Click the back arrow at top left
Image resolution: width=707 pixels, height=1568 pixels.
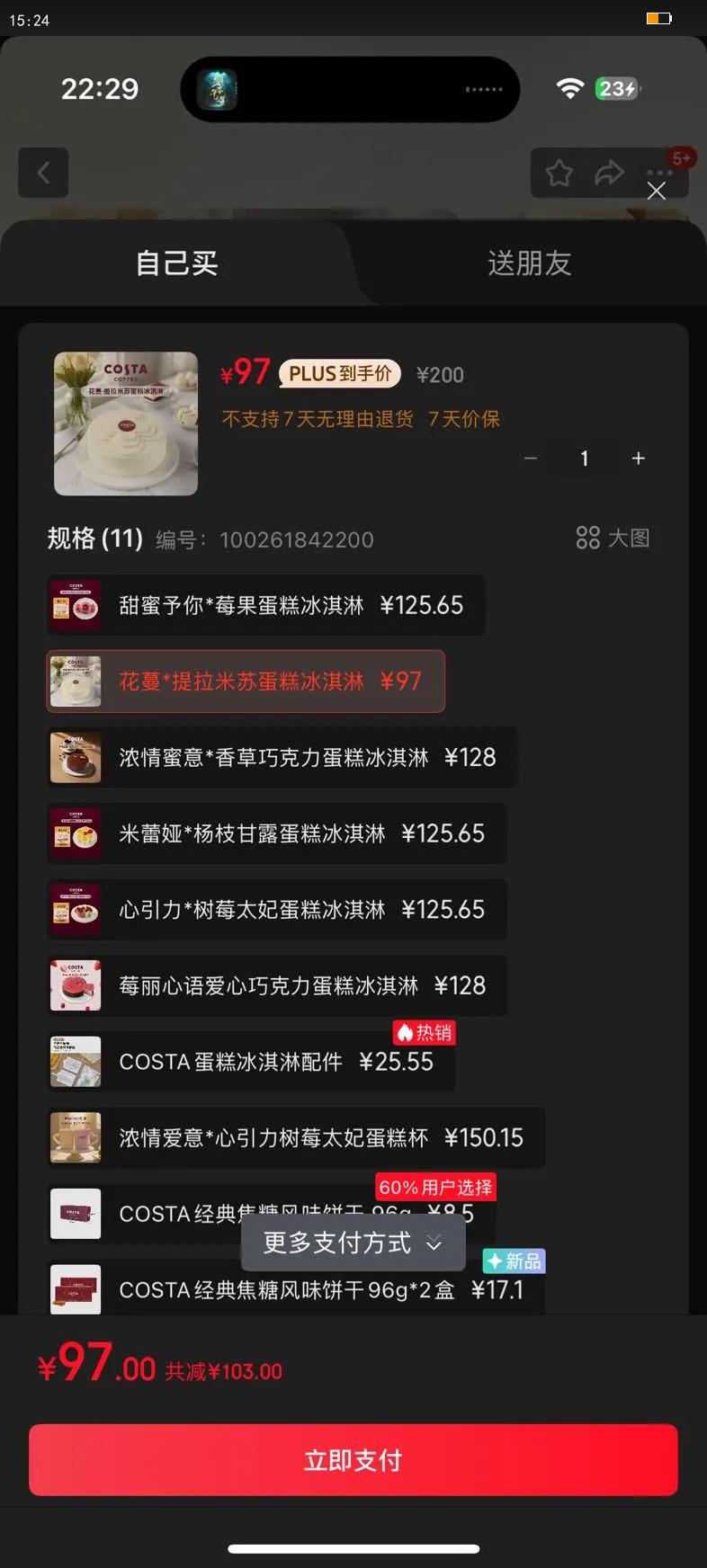pyautogui.click(x=43, y=173)
